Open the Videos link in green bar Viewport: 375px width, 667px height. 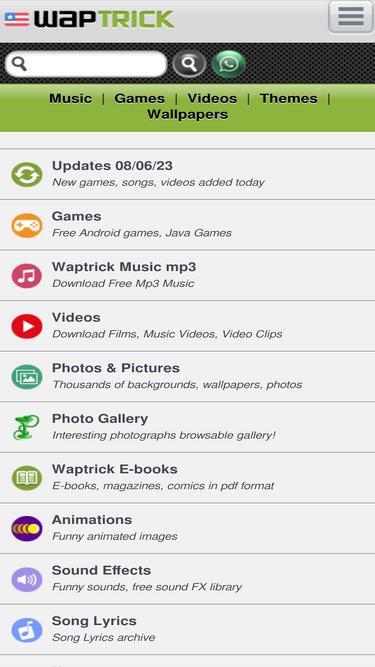(x=212, y=98)
